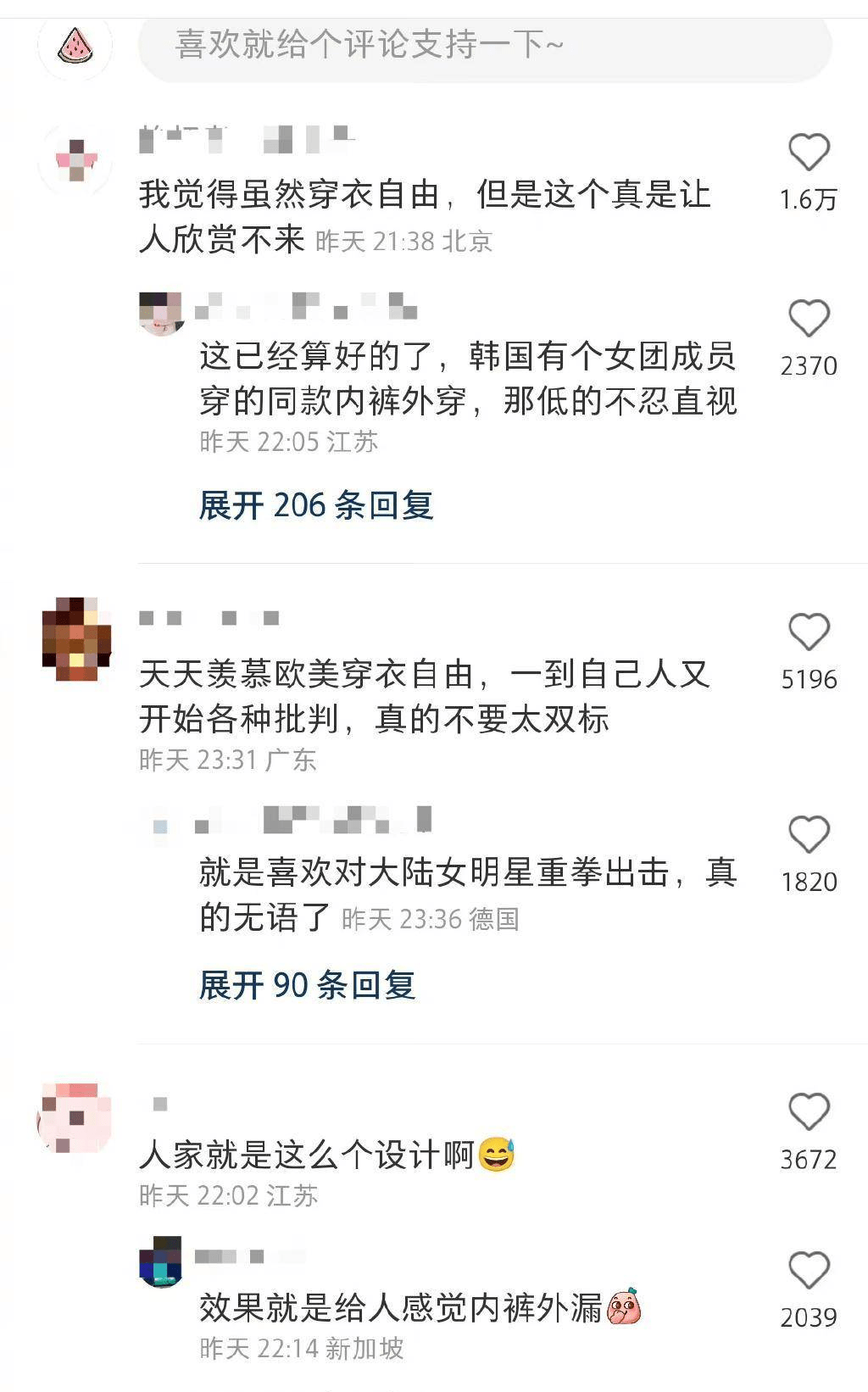Image resolution: width=868 pixels, height=1392 pixels.
Task: Like the reply about 韩国女团成员
Action: [809, 320]
